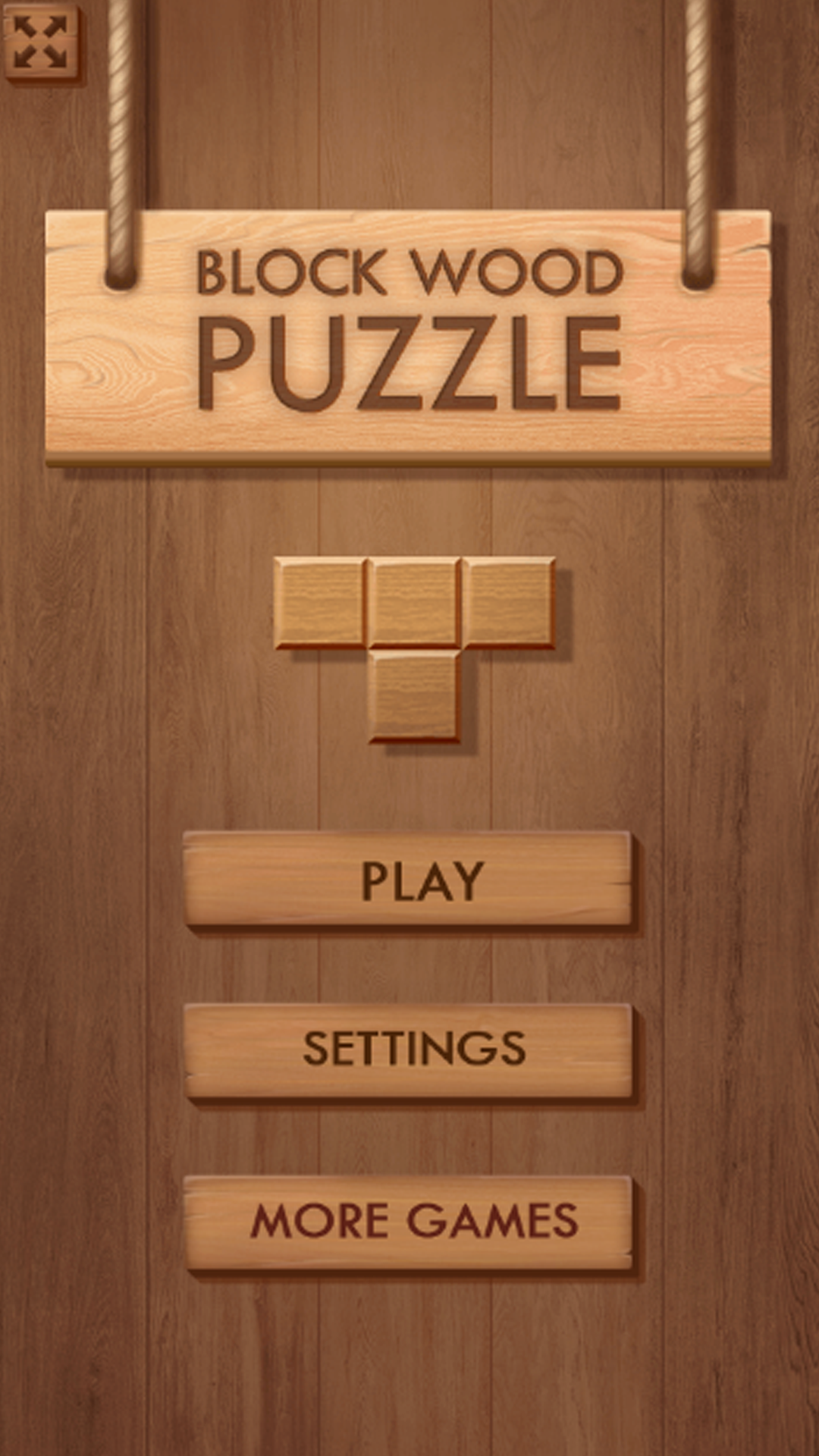The width and height of the screenshot is (819, 1456).
Task: Open More Games
Action: pyautogui.click(x=408, y=1222)
